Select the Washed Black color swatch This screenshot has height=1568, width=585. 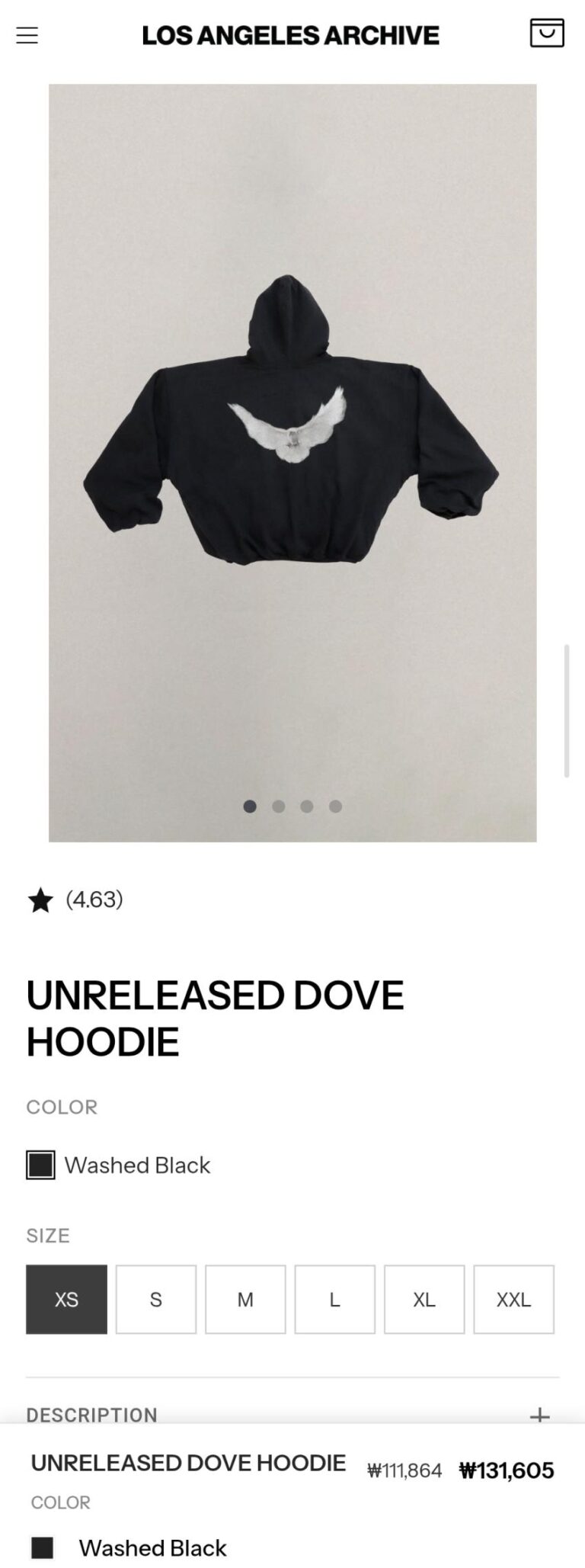click(x=41, y=1165)
